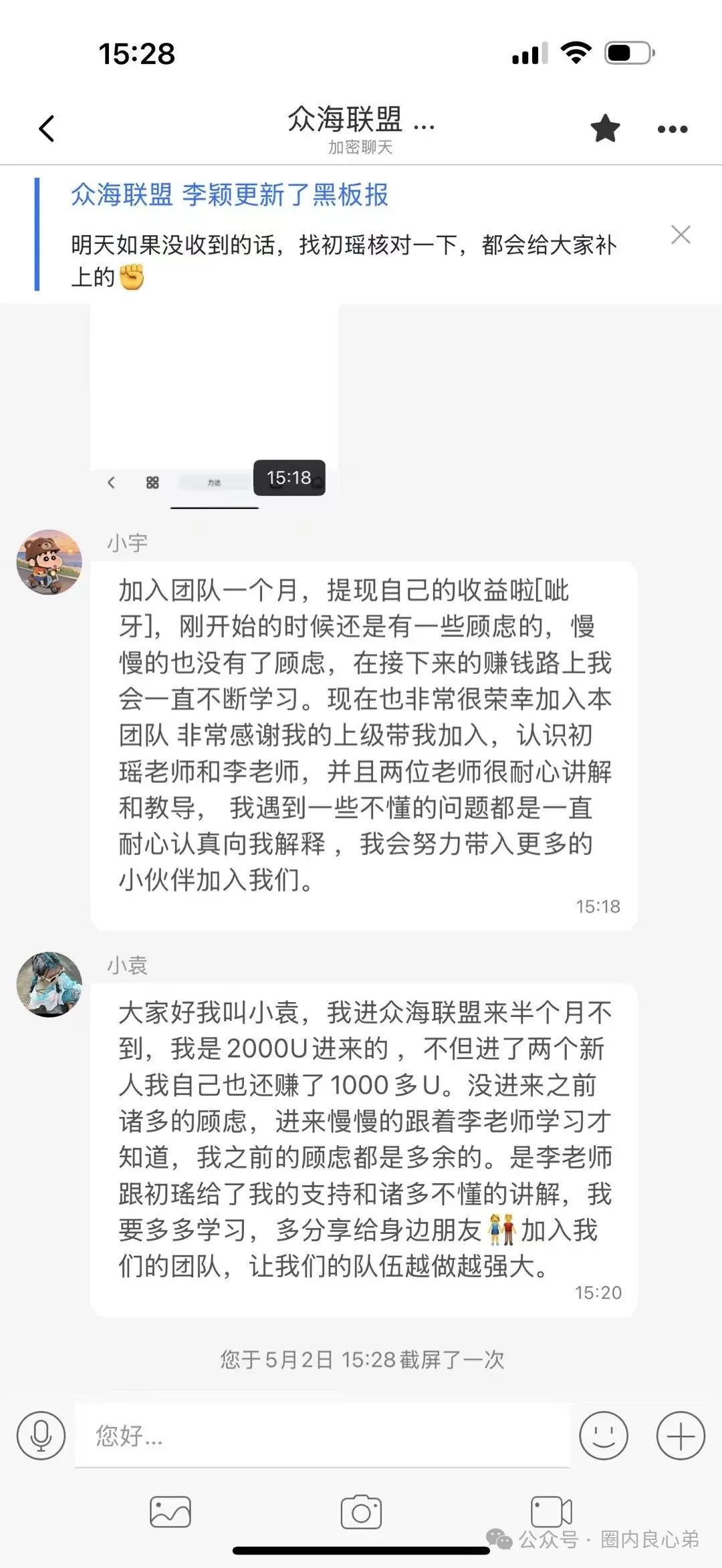Tap the star icon in the header
The width and height of the screenshot is (722, 1568).
[605, 128]
